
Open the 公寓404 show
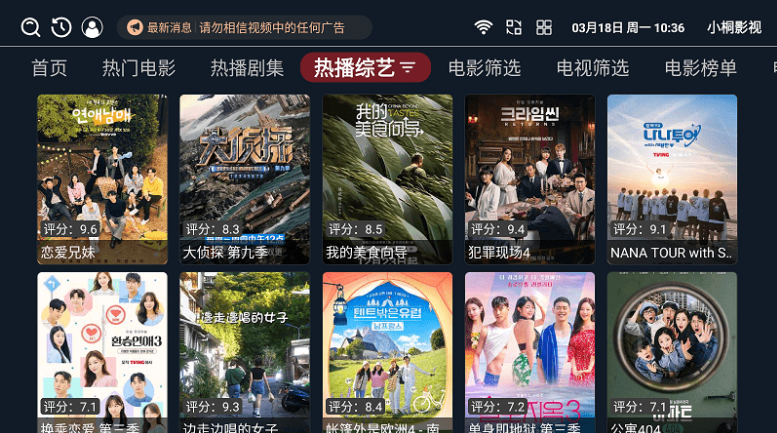672,350
